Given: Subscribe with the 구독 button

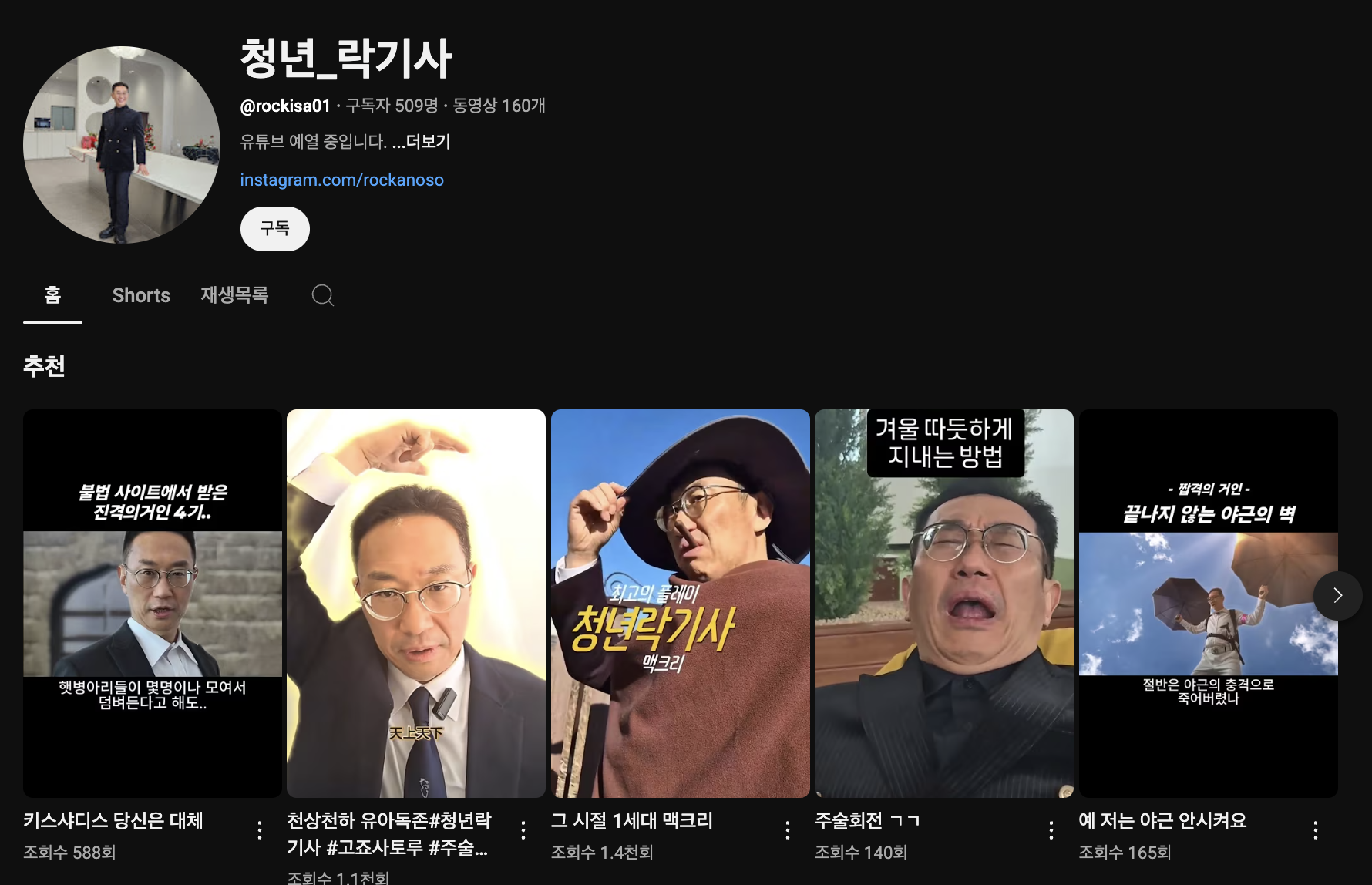Looking at the screenshot, I should pyautogui.click(x=274, y=229).
